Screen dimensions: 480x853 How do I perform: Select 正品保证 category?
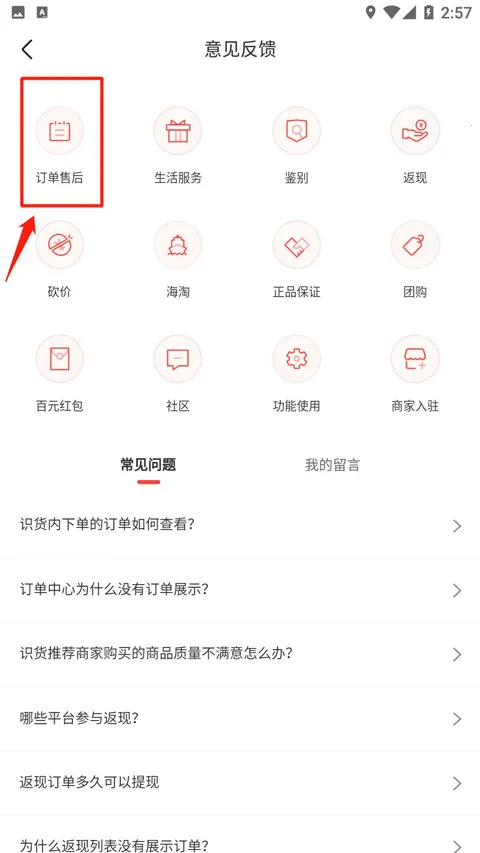click(297, 259)
